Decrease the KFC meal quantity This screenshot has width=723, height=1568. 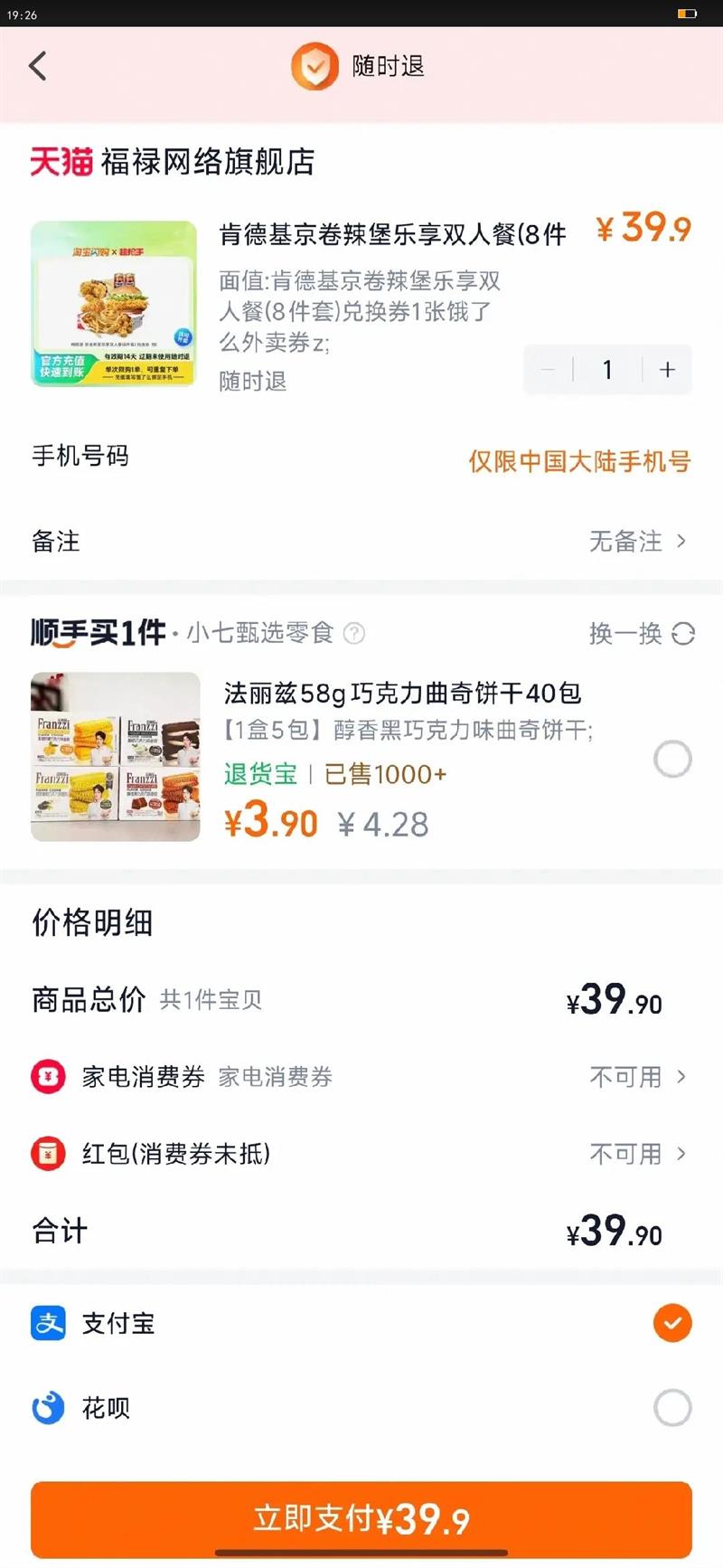[x=549, y=369]
